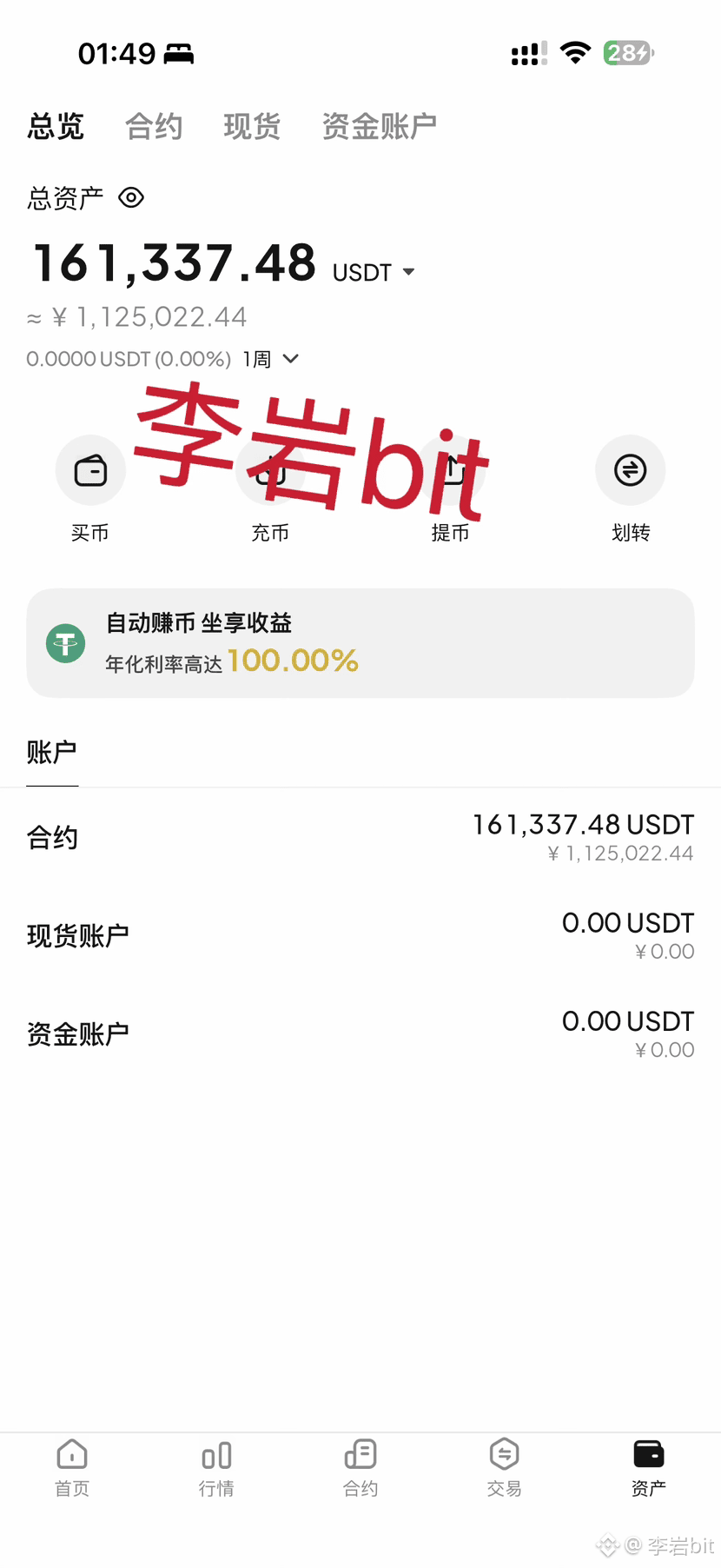Tap the Tether coin icon in earnings banner
This screenshot has height=1568, width=721.
click(x=65, y=643)
